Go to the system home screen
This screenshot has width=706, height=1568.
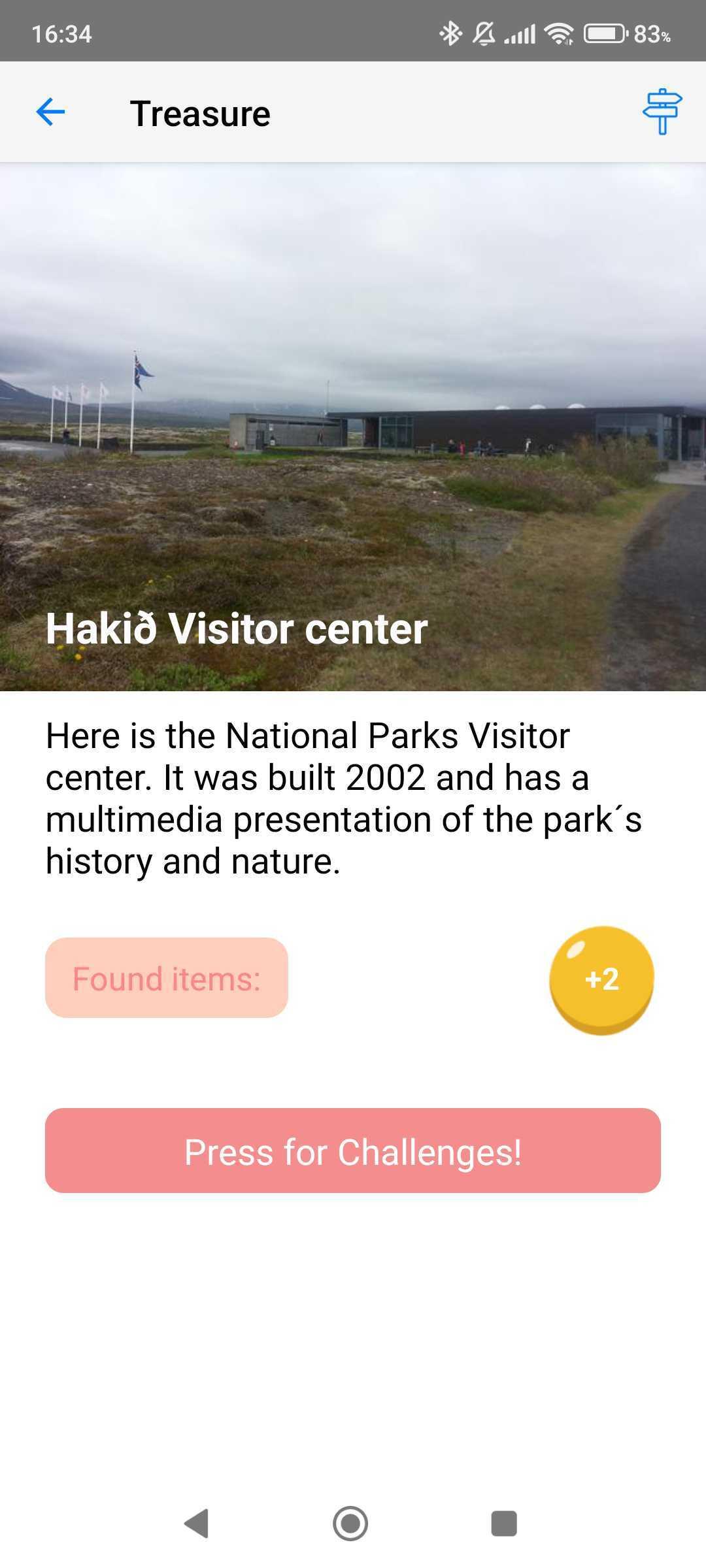click(350, 1524)
